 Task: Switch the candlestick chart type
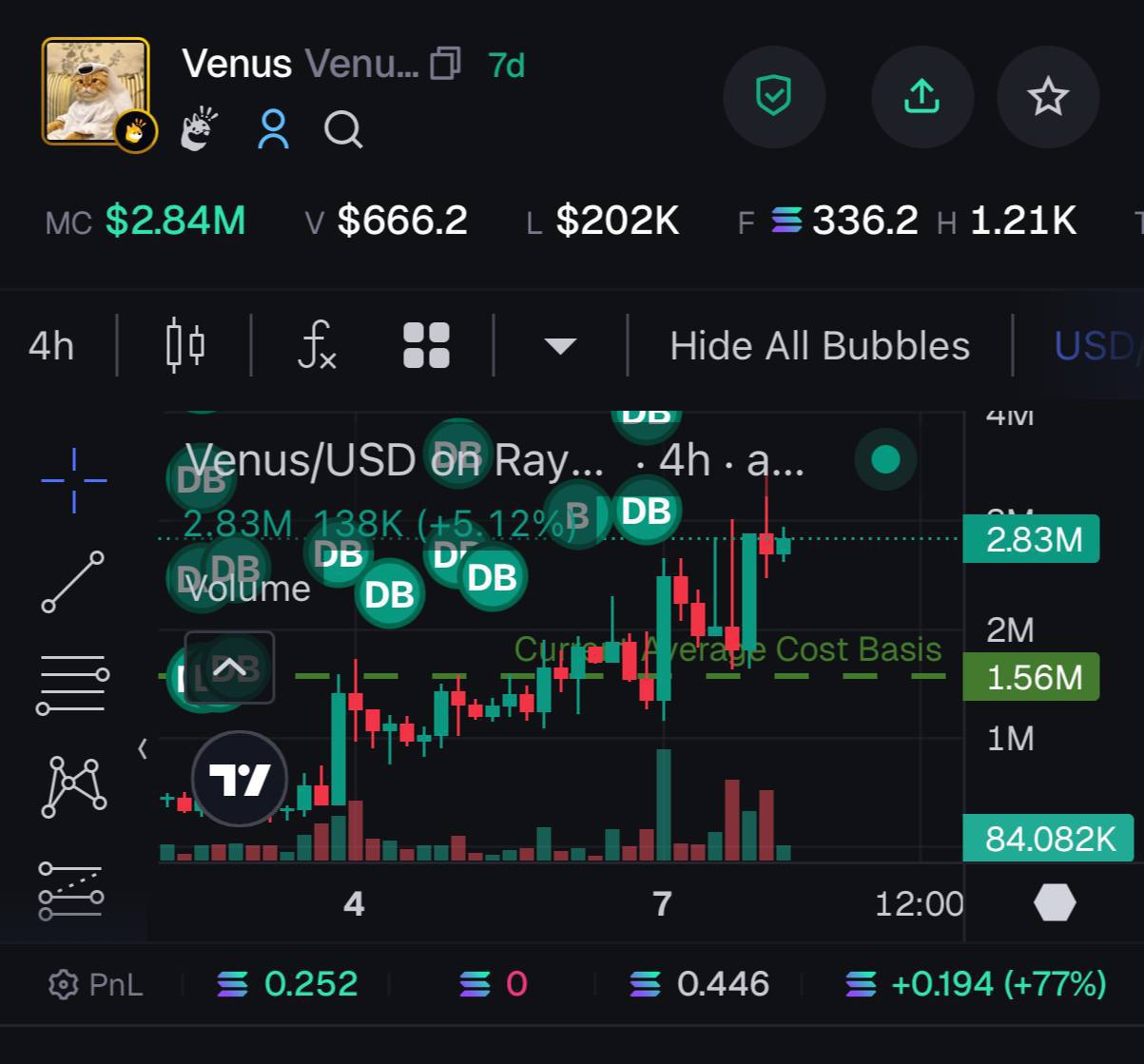pyautogui.click(x=184, y=345)
